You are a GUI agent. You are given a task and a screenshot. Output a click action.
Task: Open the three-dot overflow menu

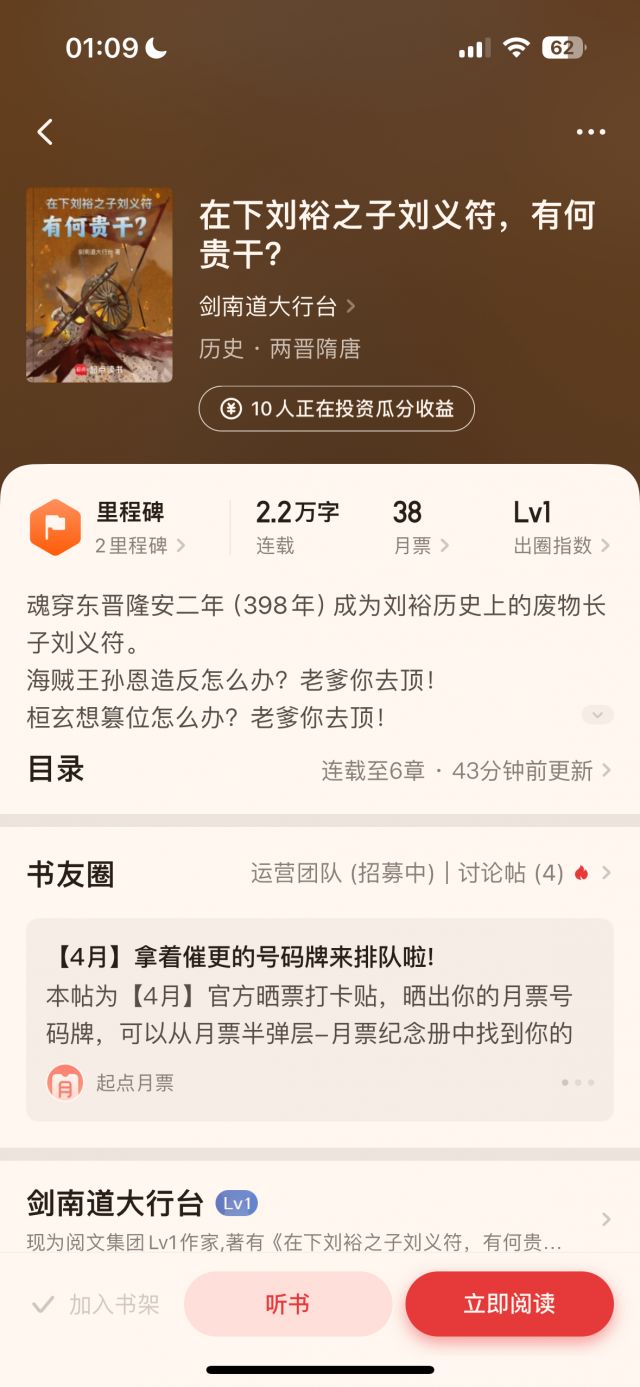point(590,132)
